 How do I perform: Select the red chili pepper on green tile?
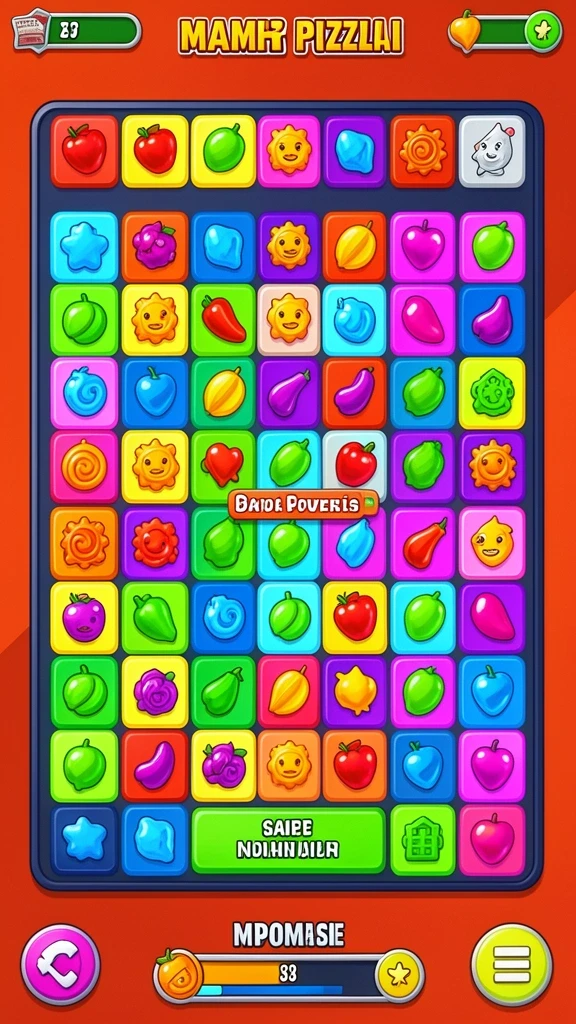coord(223,319)
